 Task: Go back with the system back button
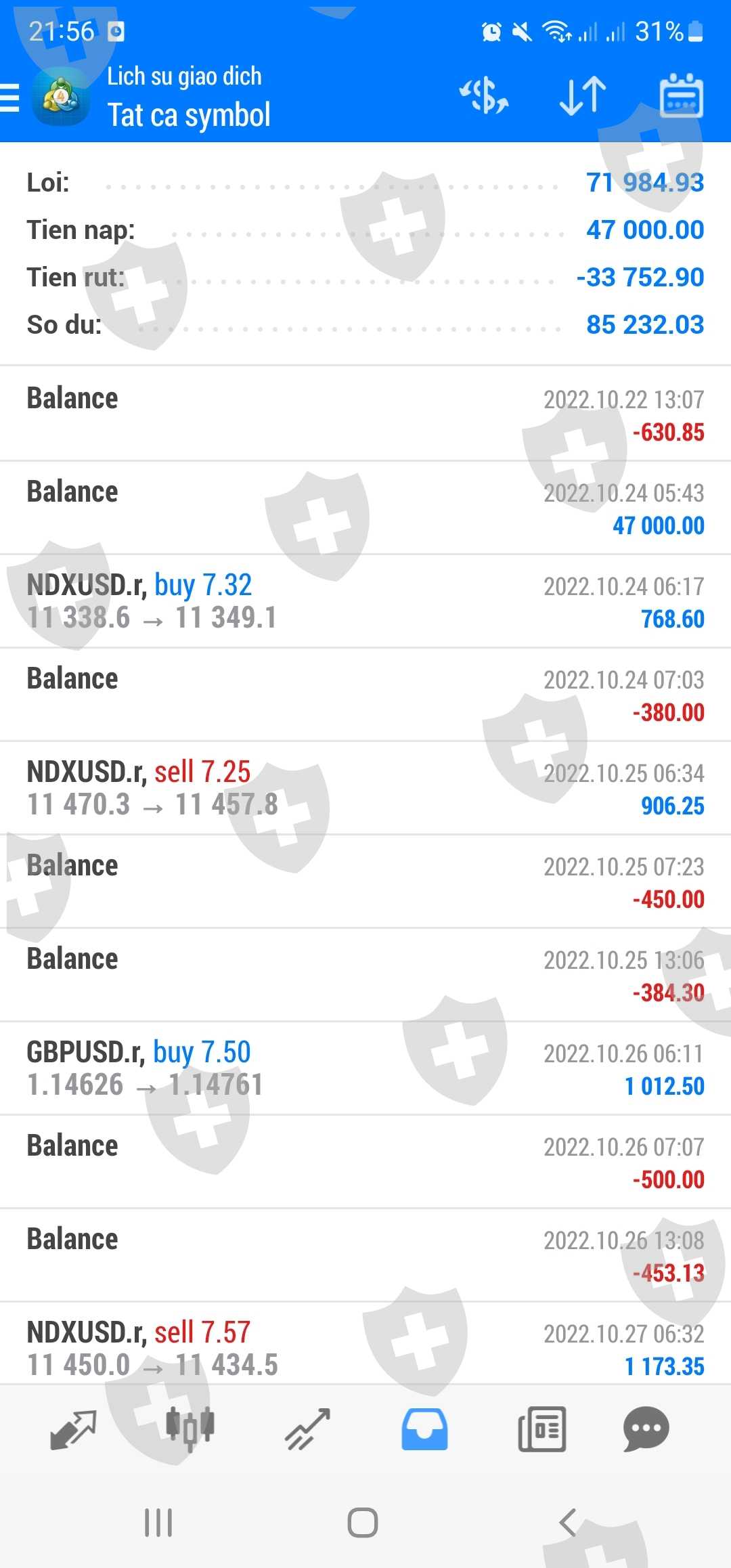pyautogui.click(x=567, y=1523)
